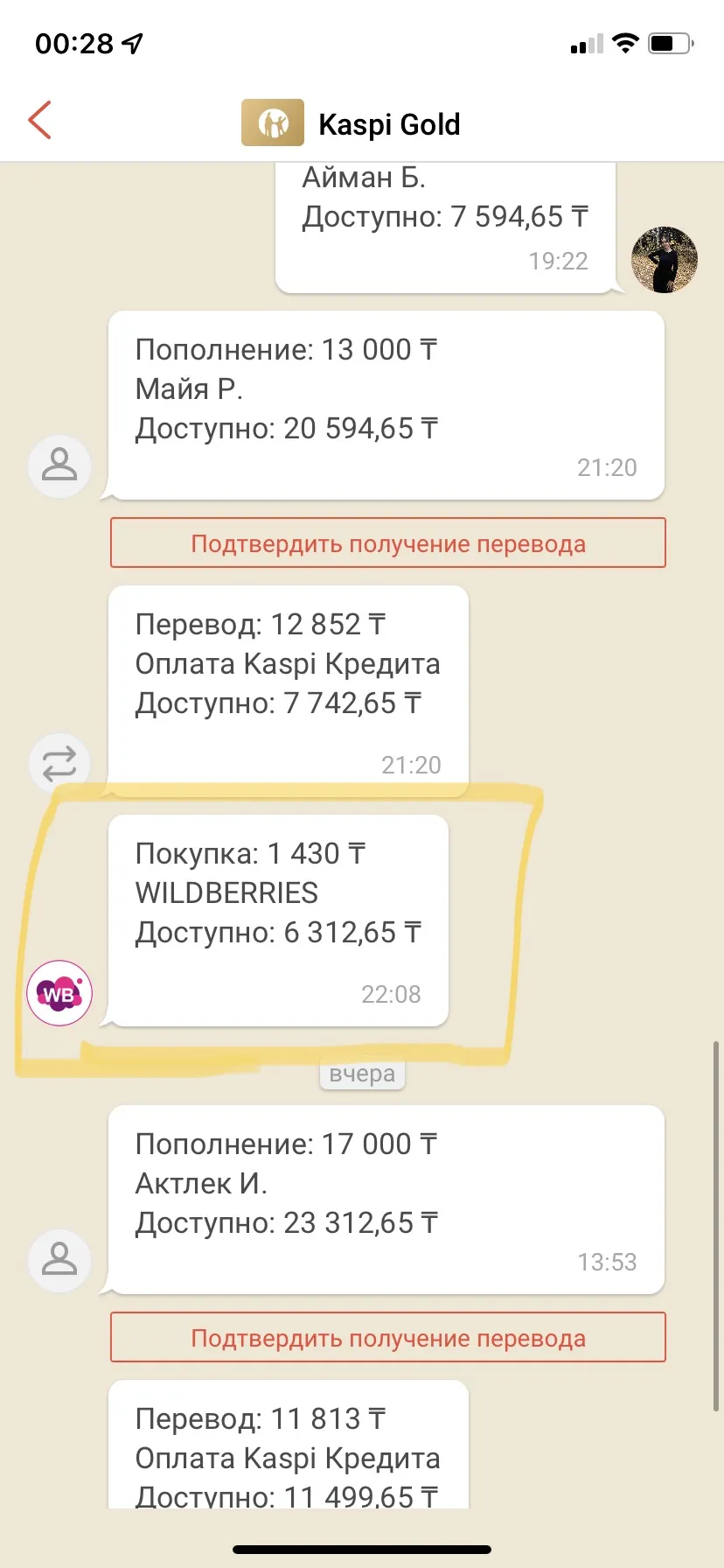Confirm transfer receipt under Актлек И. message
724x1568 pixels.
(x=388, y=1338)
